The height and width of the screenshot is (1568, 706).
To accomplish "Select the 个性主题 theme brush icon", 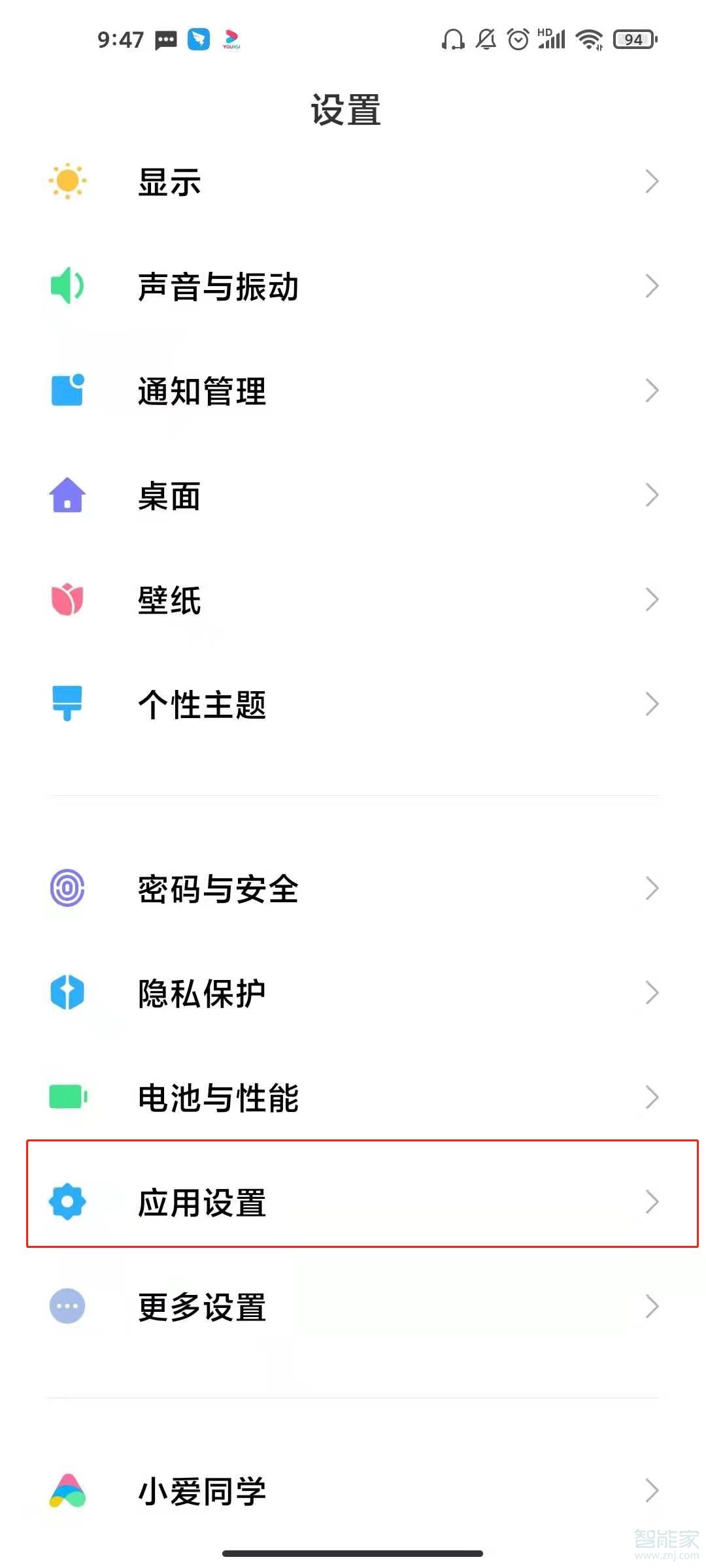I will point(67,704).
